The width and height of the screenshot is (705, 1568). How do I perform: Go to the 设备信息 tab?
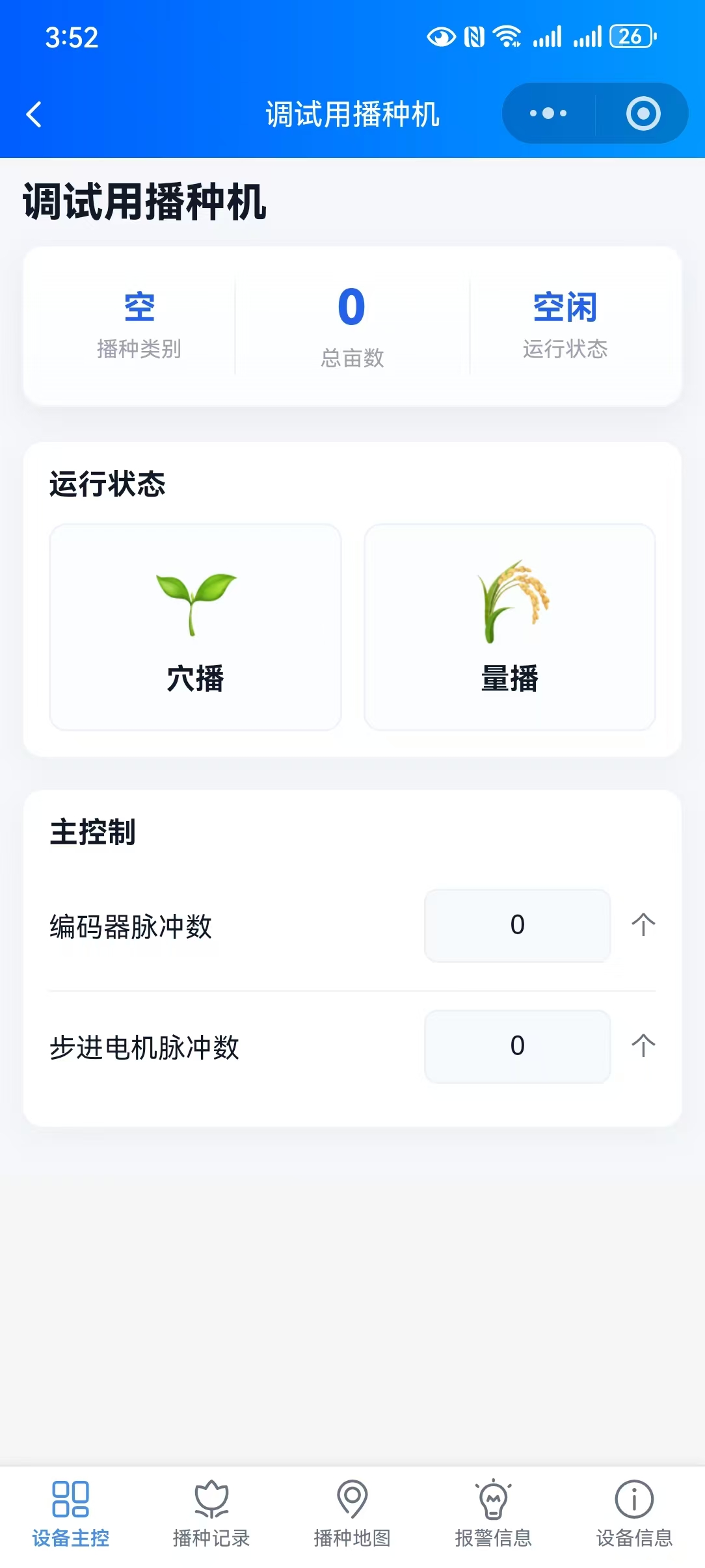634,1514
